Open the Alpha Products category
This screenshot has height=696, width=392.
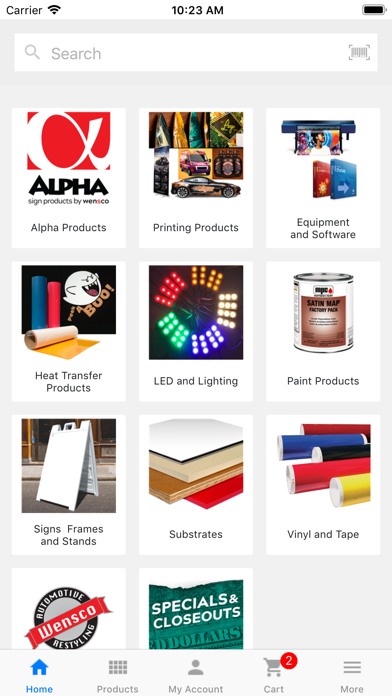(69, 178)
